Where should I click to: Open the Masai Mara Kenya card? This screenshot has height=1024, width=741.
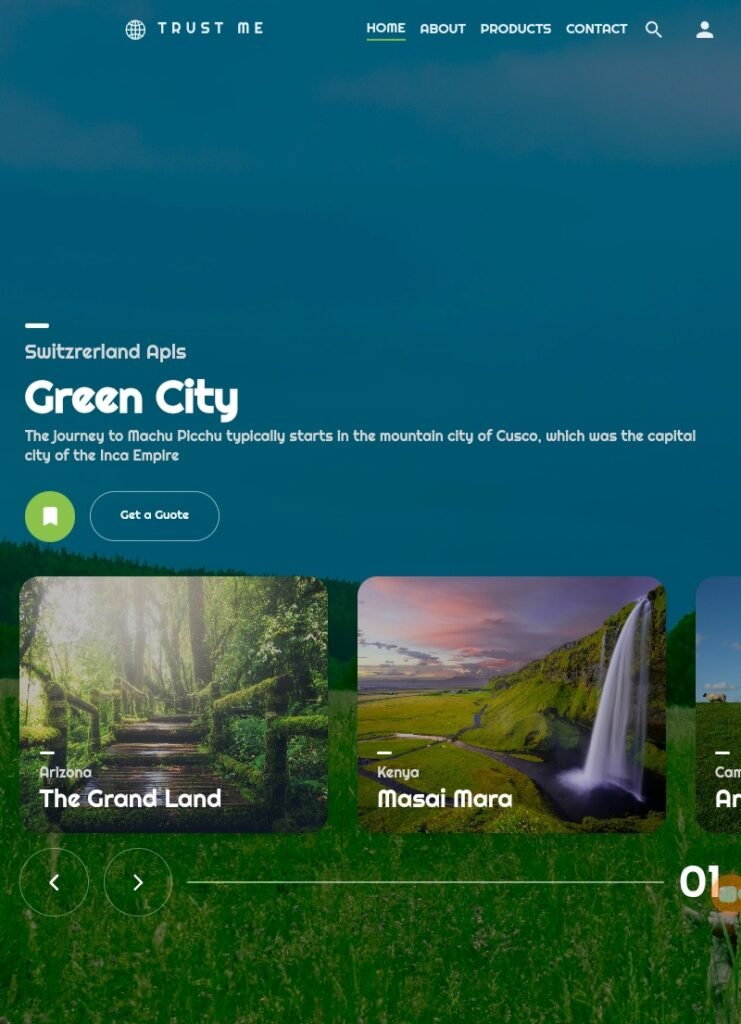511,704
